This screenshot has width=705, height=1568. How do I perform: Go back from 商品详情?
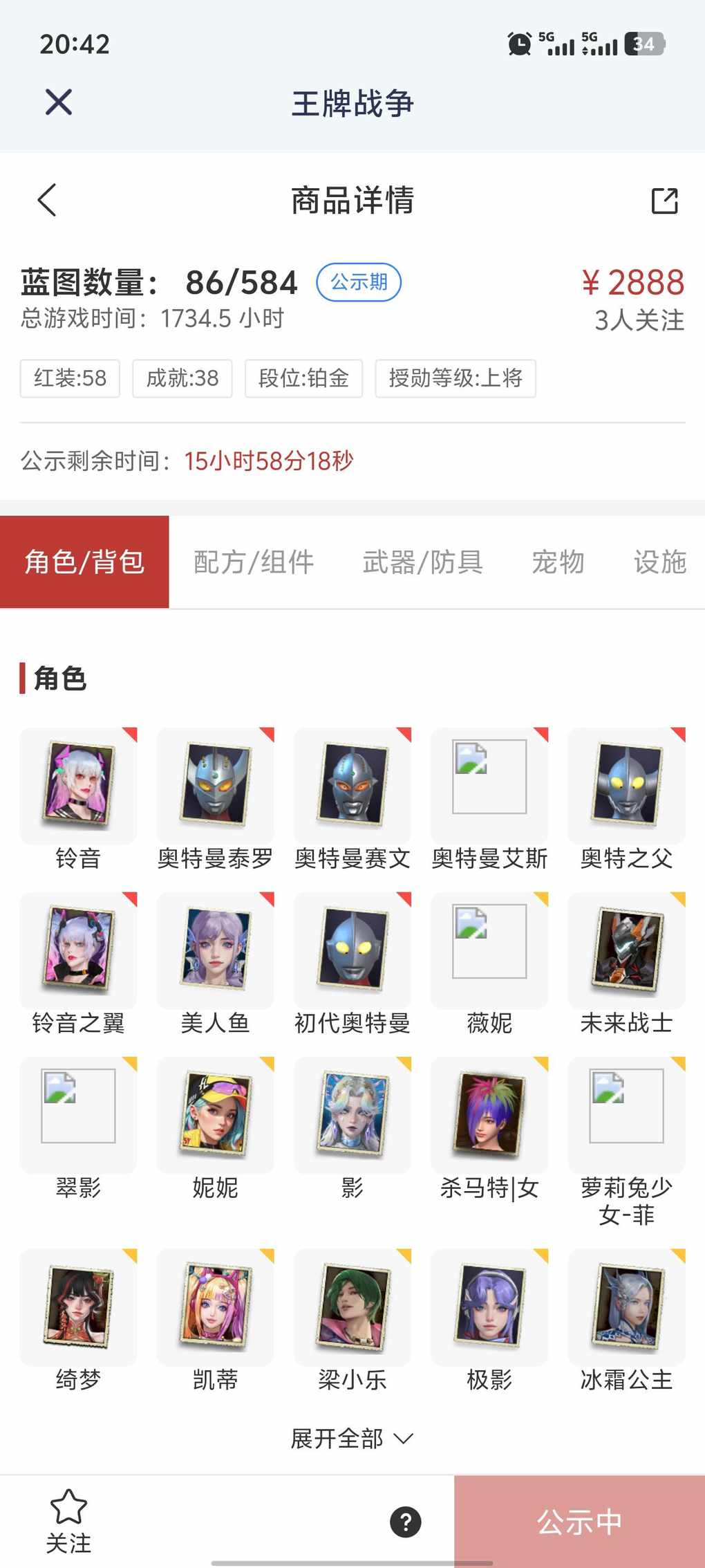pos(47,201)
